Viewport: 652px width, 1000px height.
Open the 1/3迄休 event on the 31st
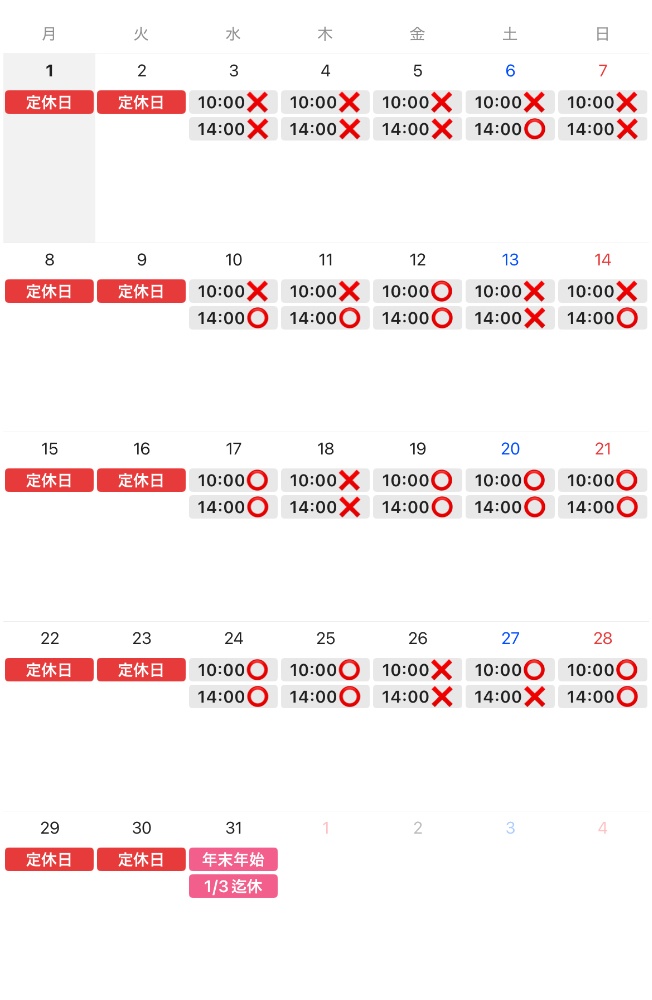(233, 886)
